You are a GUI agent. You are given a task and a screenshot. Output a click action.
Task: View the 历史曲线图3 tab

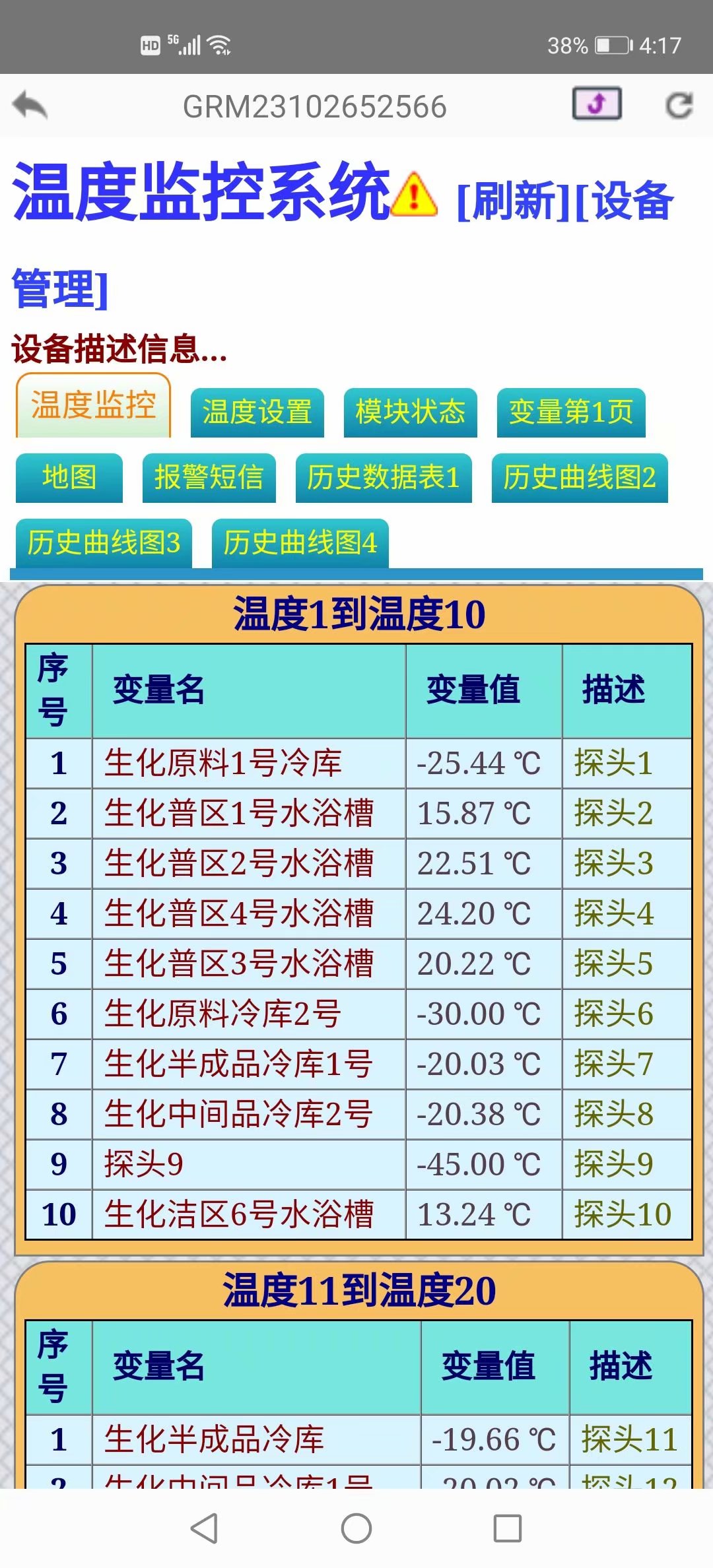point(104,543)
